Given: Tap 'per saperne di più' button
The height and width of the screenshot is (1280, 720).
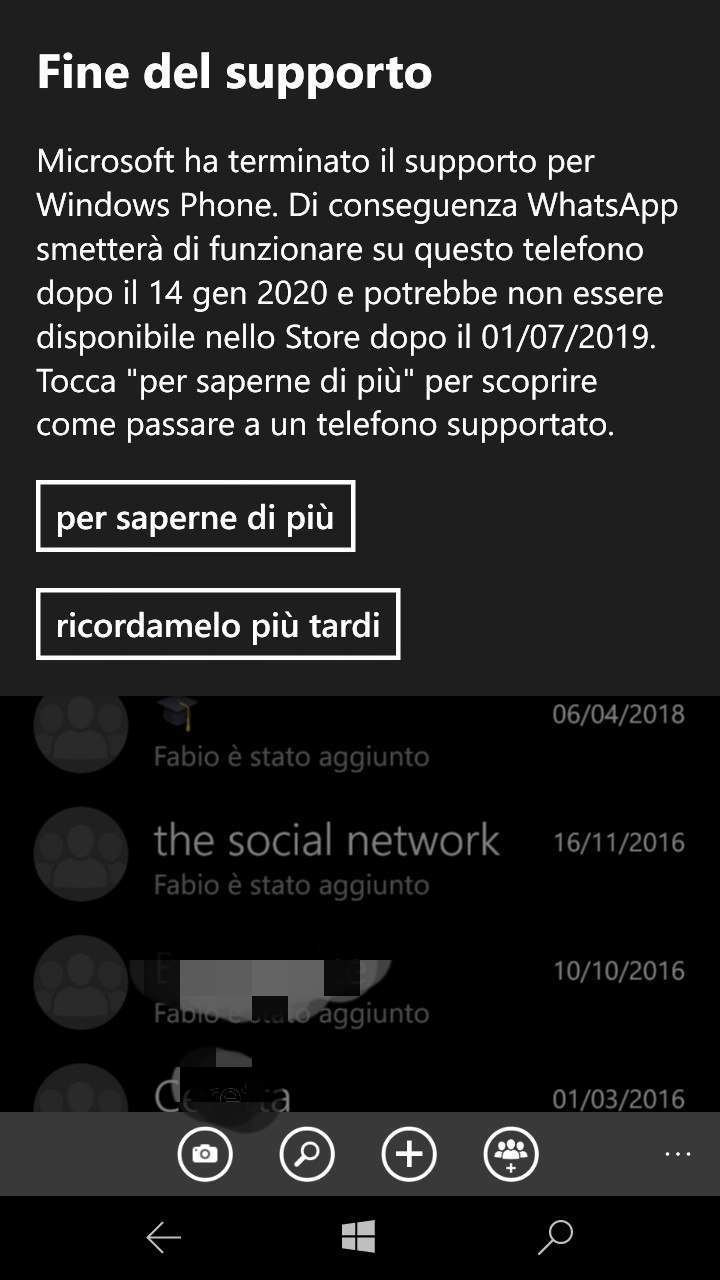Looking at the screenshot, I should pyautogui.click(x=196, y=516).
